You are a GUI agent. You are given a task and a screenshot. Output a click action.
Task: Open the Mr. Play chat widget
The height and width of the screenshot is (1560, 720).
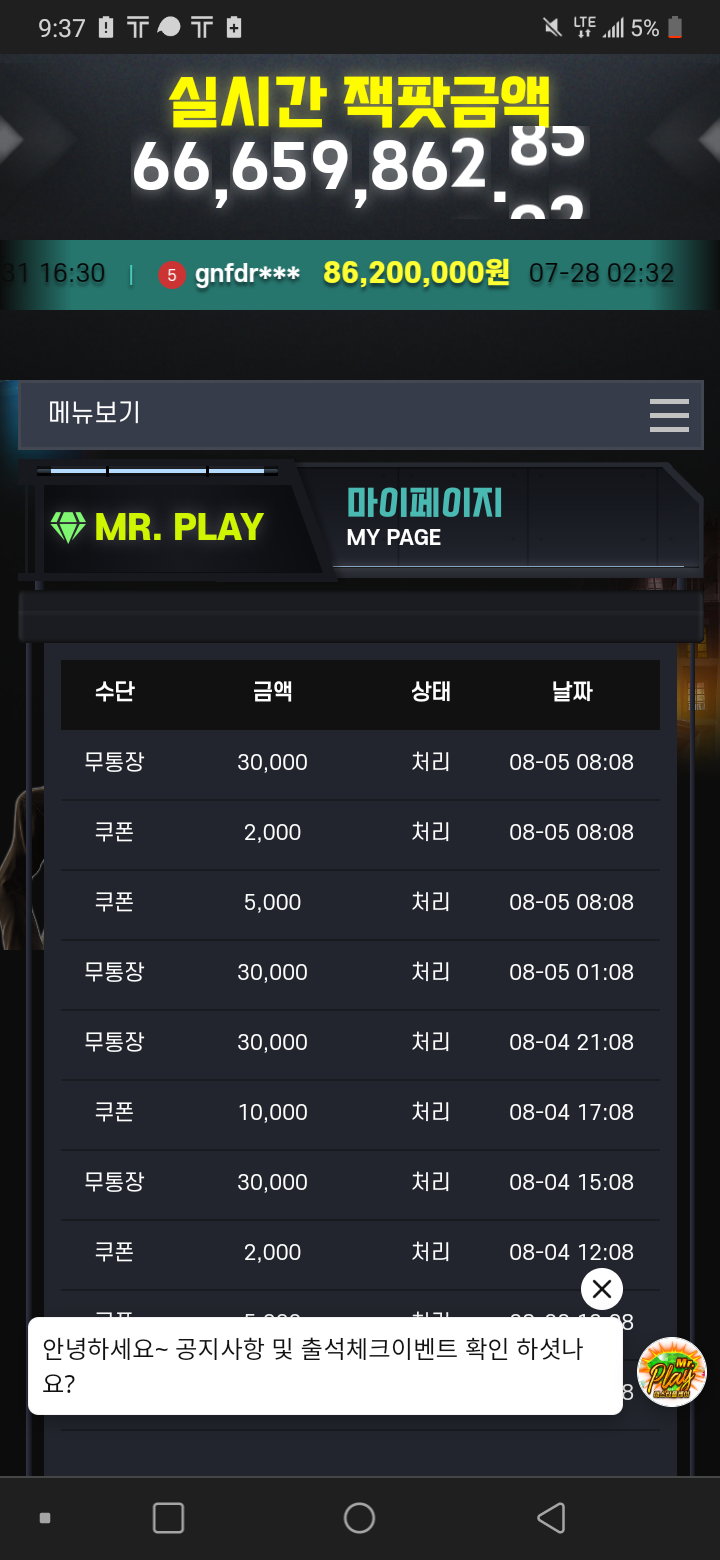click(672, 1372)
